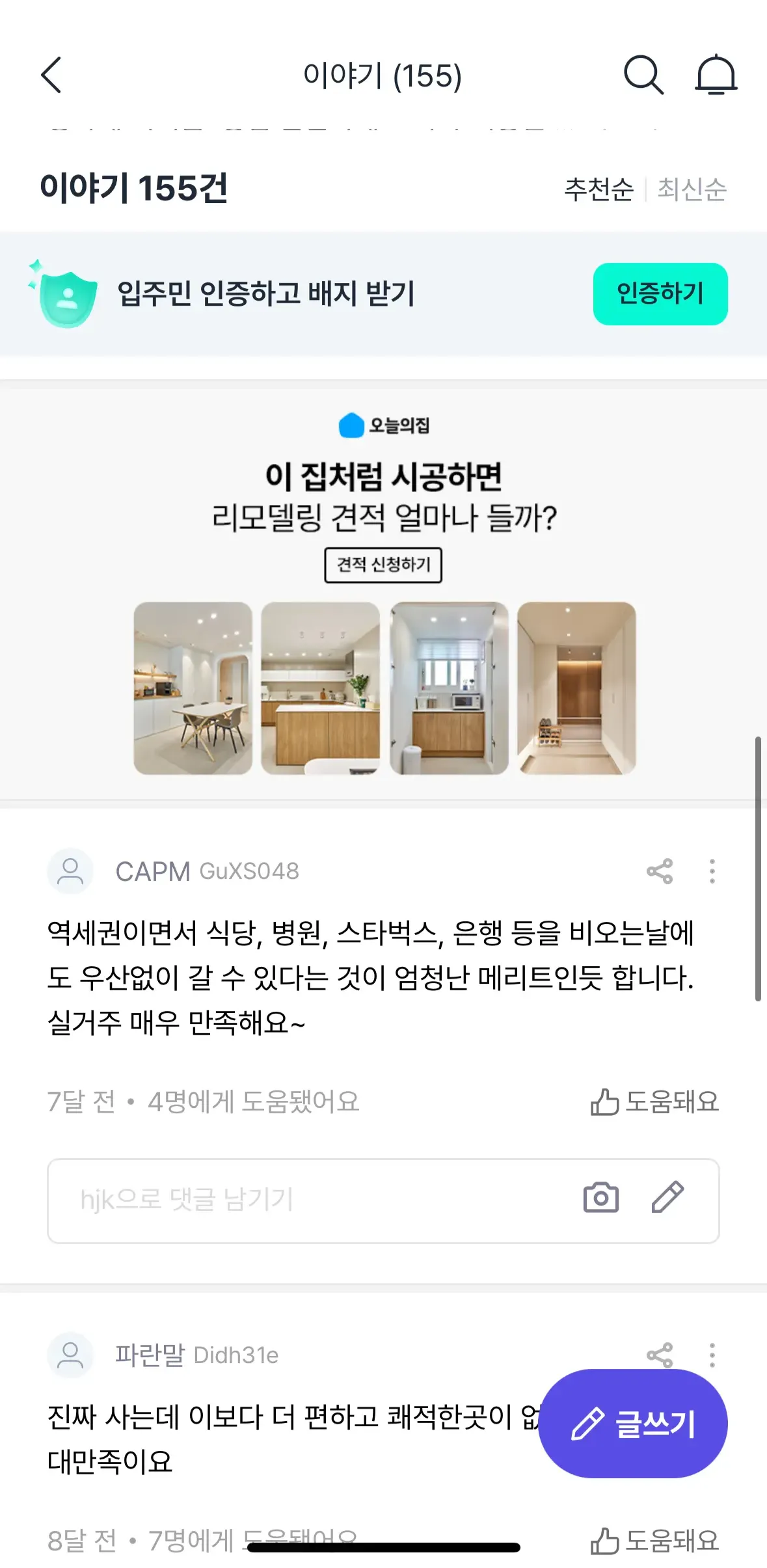Tap 견적 신청하기 in the 오늘의집 banner

[383, 565]
